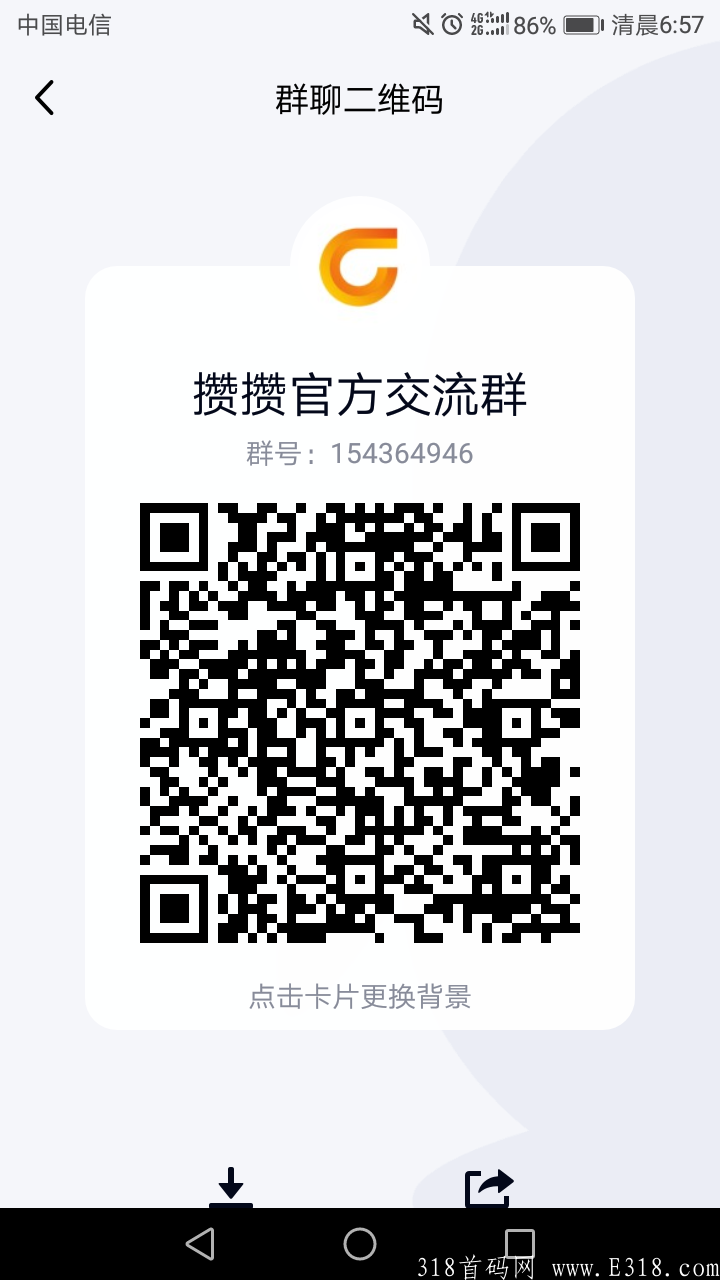Click the battery icon in the status bar
The image size is (720, 1280).
pyautogui.click(x=582, y=24)
